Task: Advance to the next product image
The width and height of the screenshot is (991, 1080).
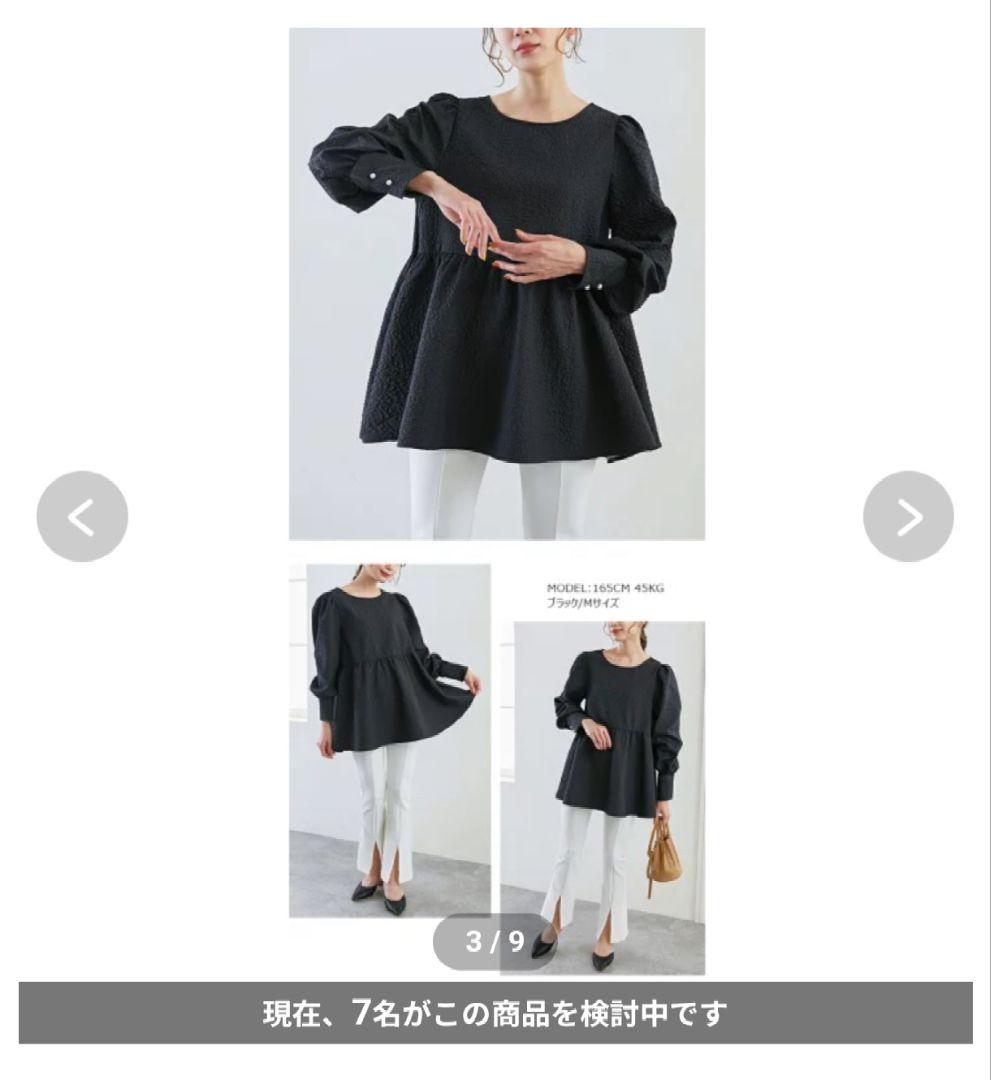Action: click(908, 516)
